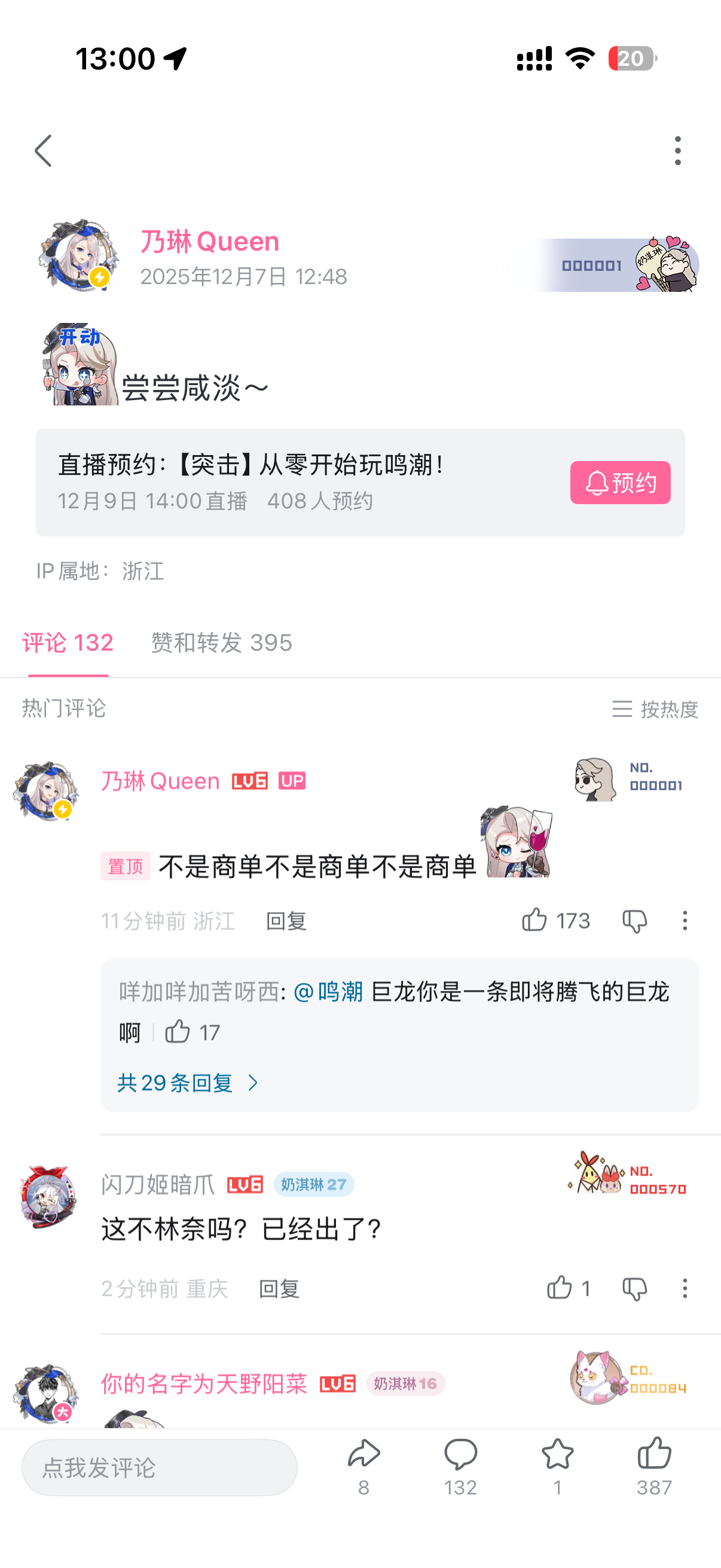The width and height of the screenshot is (721, 1568).
Task: Open the 乃琳Queen profile at the post header
Action: pos(209,242)
